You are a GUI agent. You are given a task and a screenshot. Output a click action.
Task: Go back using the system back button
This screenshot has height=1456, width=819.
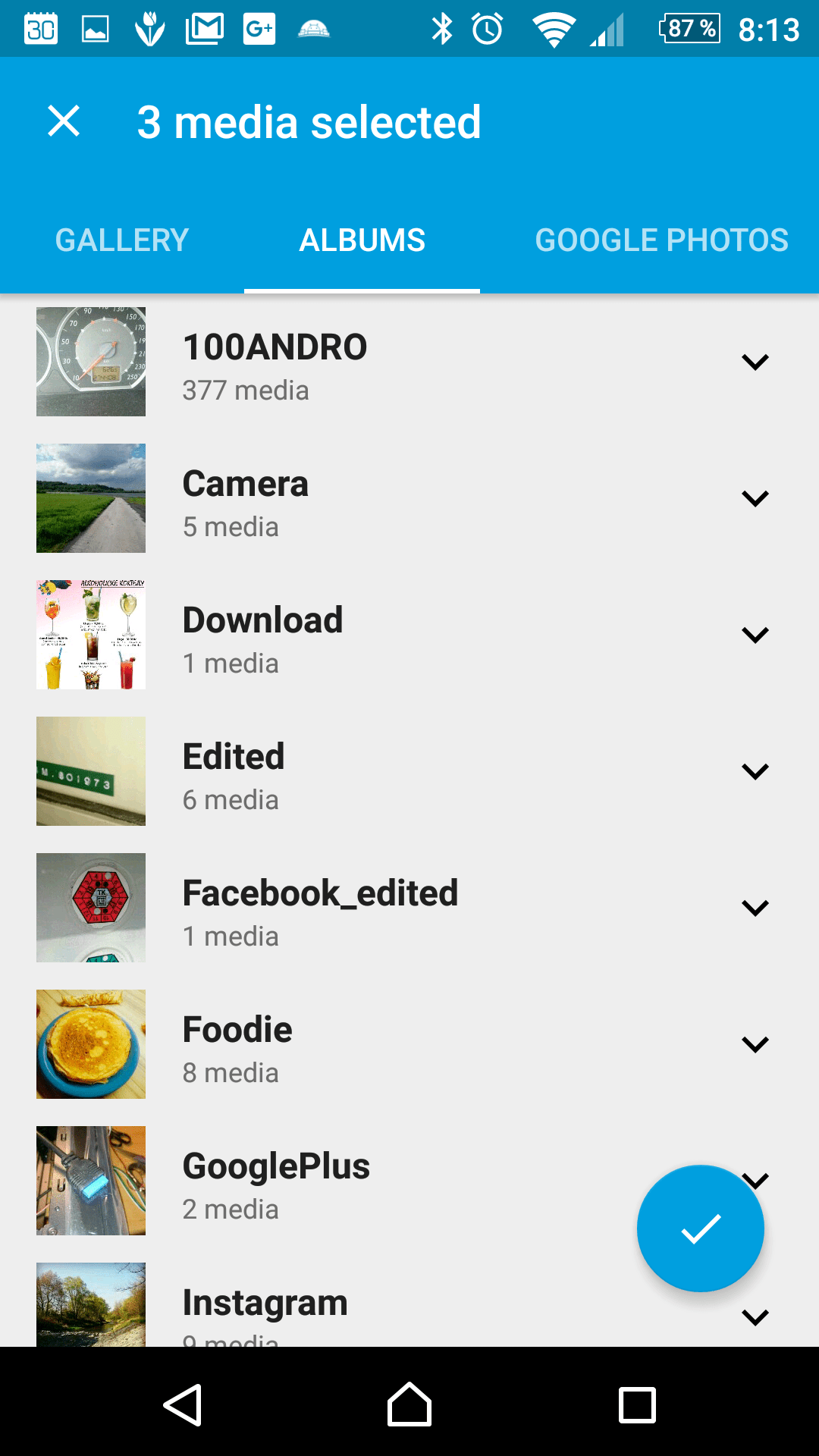pos(183,1405)
